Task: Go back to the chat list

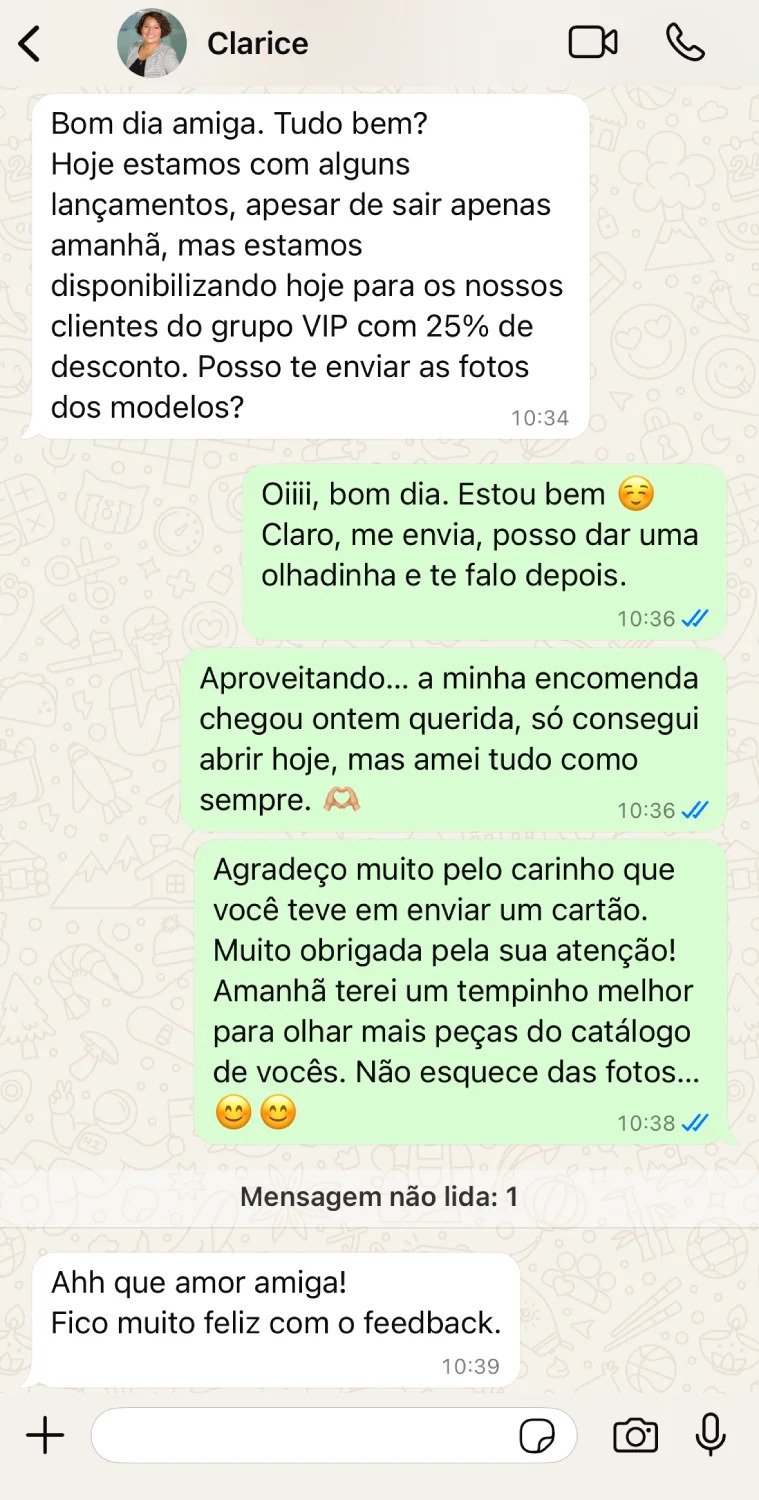Action: coord(31,44)
